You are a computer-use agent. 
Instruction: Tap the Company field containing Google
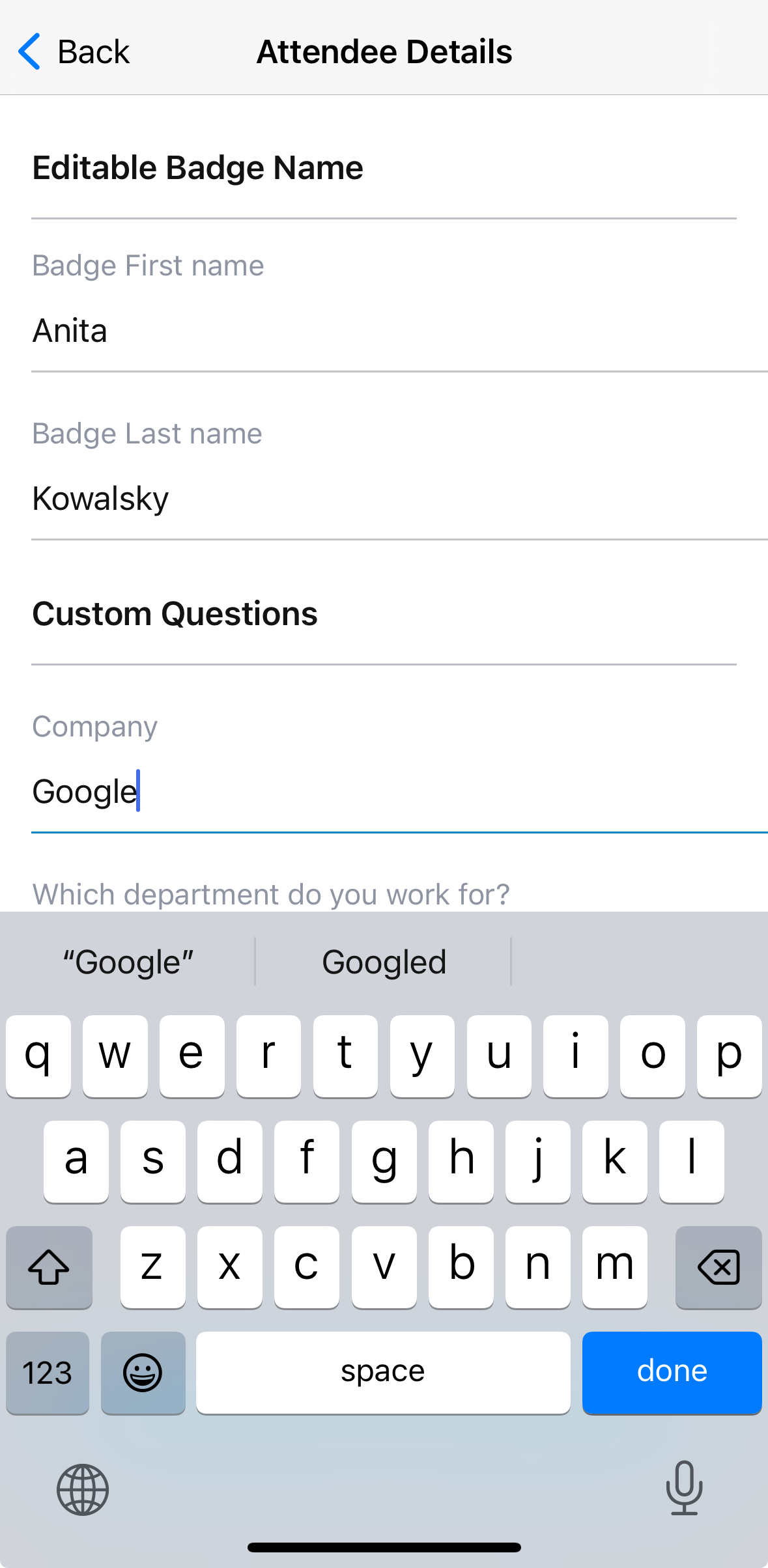[399, 792]
